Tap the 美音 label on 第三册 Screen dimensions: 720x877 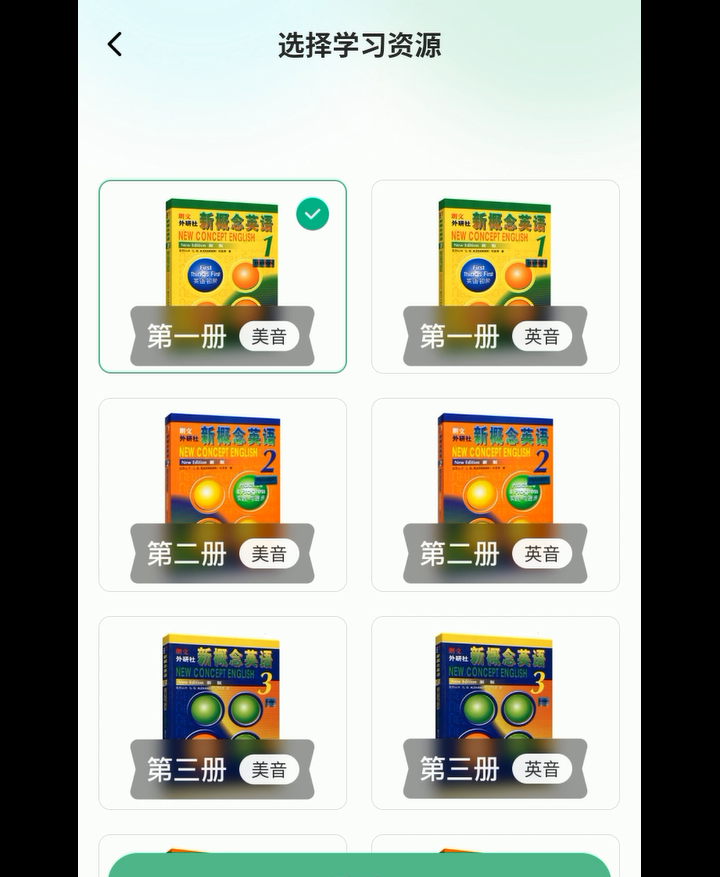coord(271,769)
